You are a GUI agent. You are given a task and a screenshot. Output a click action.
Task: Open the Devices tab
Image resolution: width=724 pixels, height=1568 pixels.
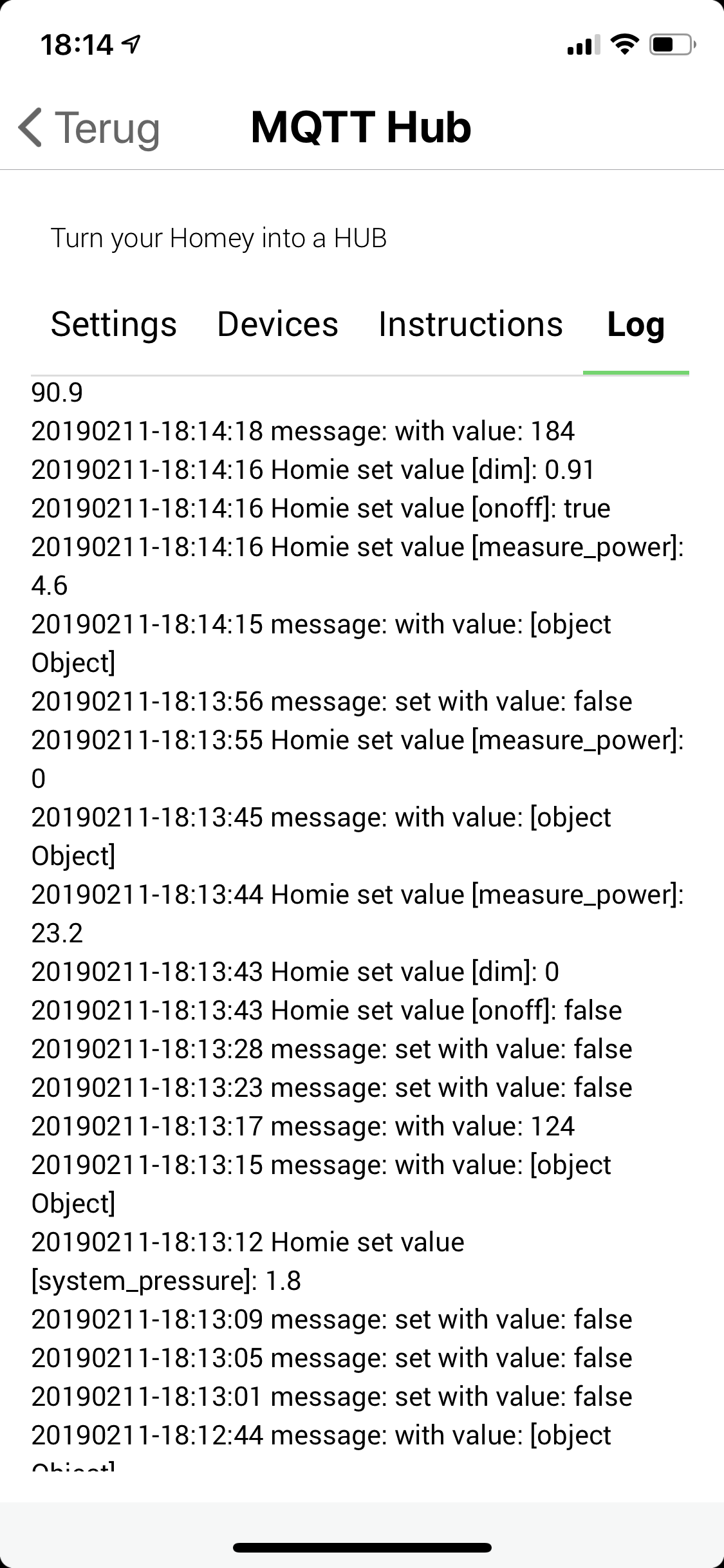point(277,324)
